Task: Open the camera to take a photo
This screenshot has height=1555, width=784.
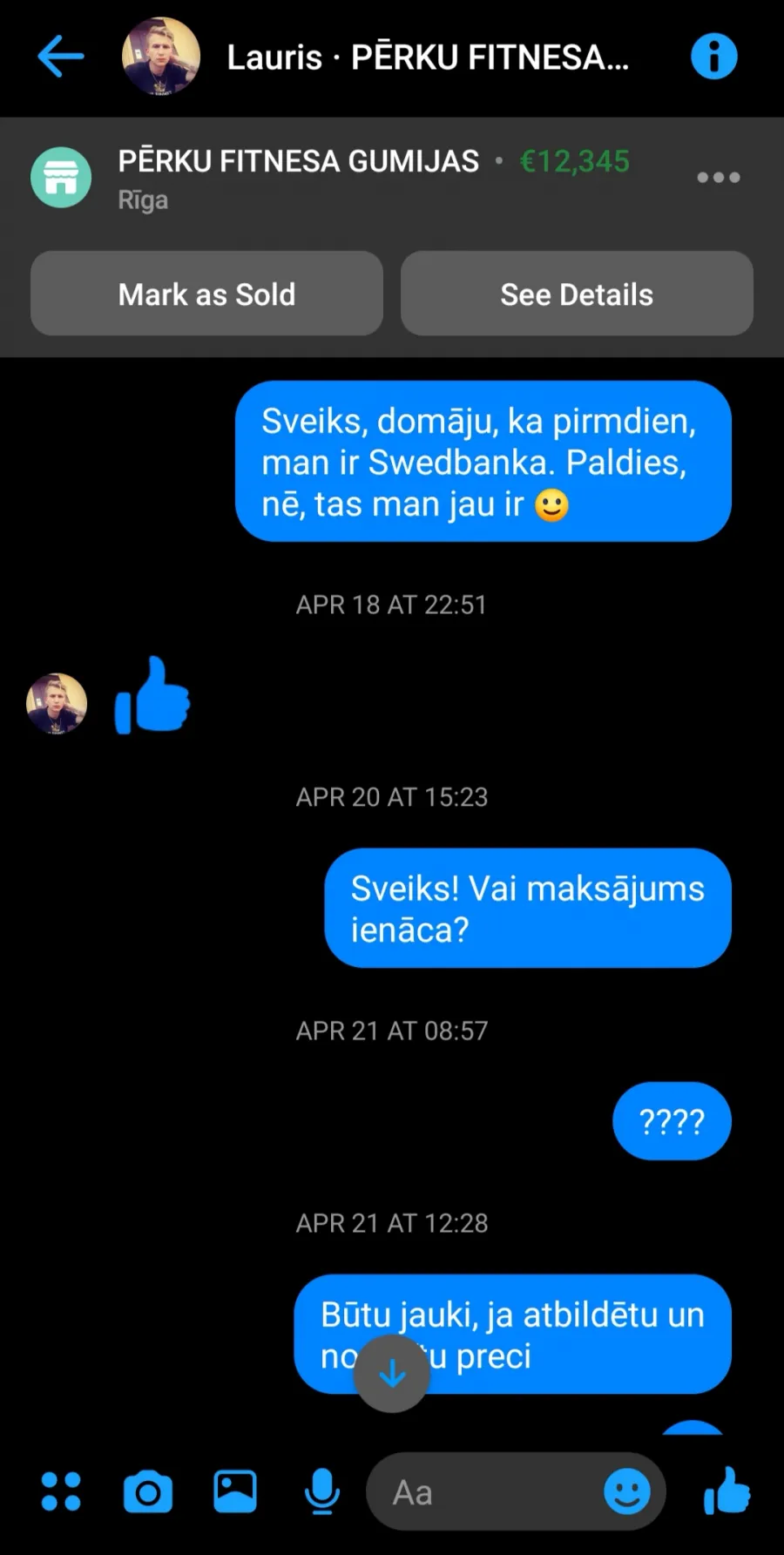Action: pyautogui.click(x=148, y=1492)
